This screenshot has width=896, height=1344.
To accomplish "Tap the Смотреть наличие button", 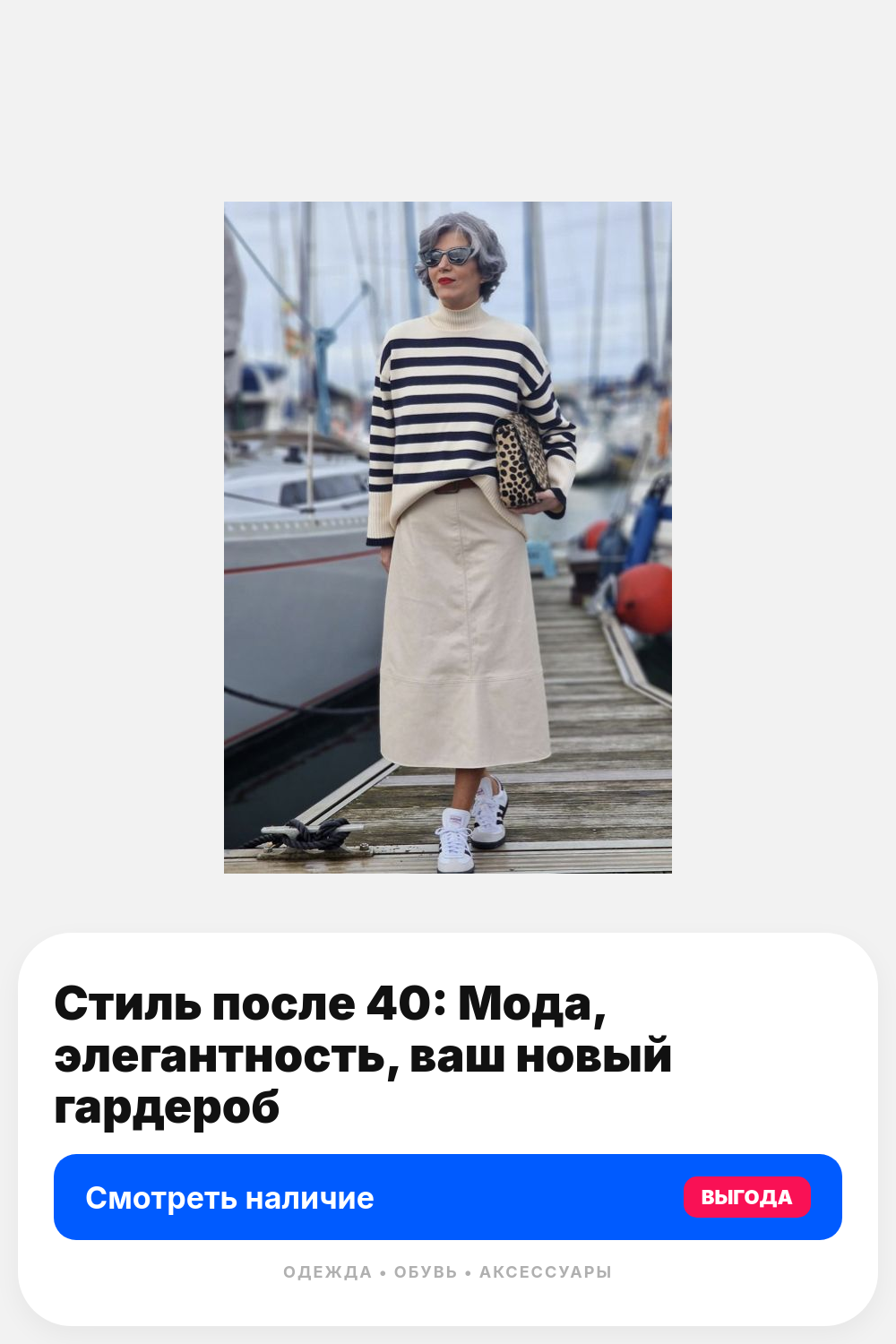I will (x=448, y=1197).
